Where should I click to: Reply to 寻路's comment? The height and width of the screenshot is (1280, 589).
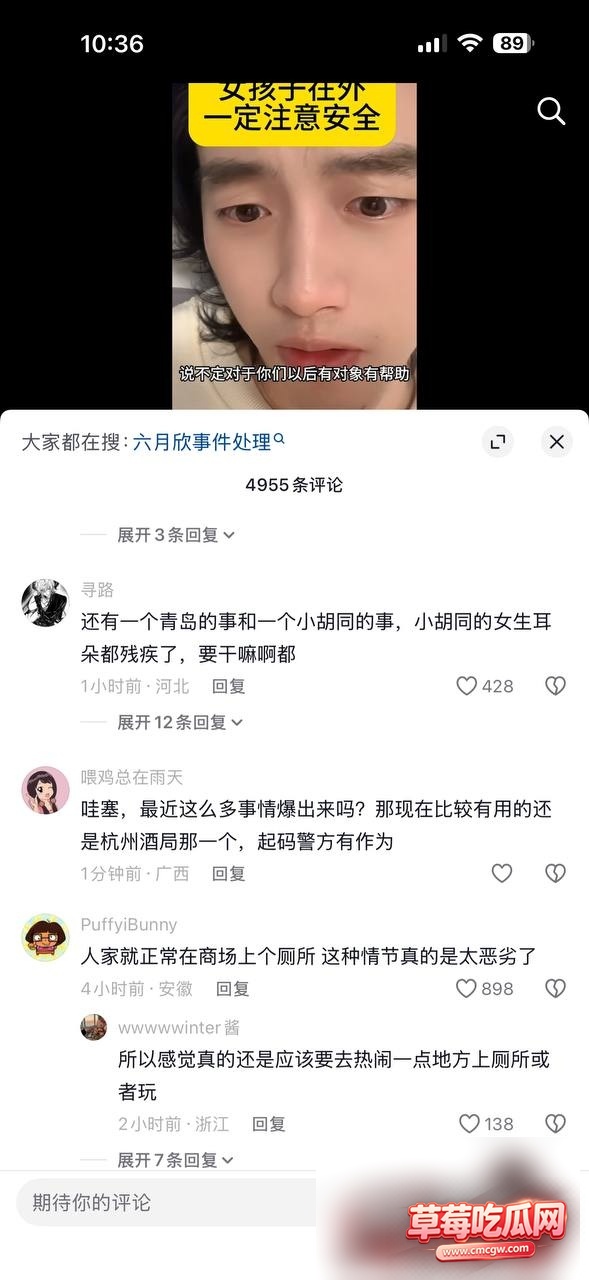click(229, 686)
